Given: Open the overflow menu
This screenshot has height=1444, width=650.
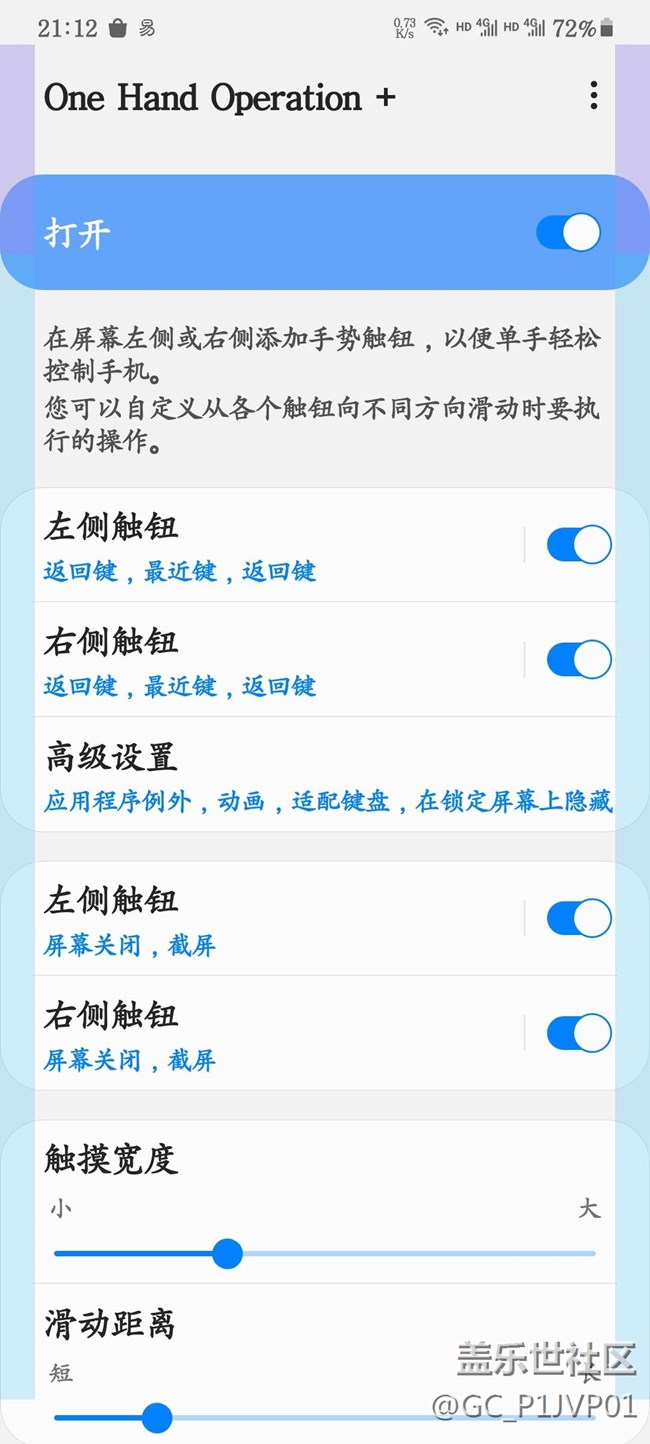Looking at the screenshot, I should [594, 96].
